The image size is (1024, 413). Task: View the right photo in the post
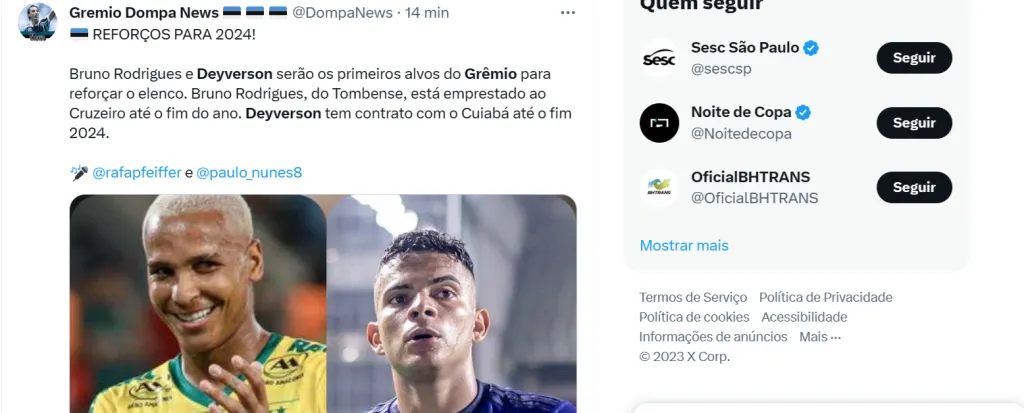coord(451,303)
